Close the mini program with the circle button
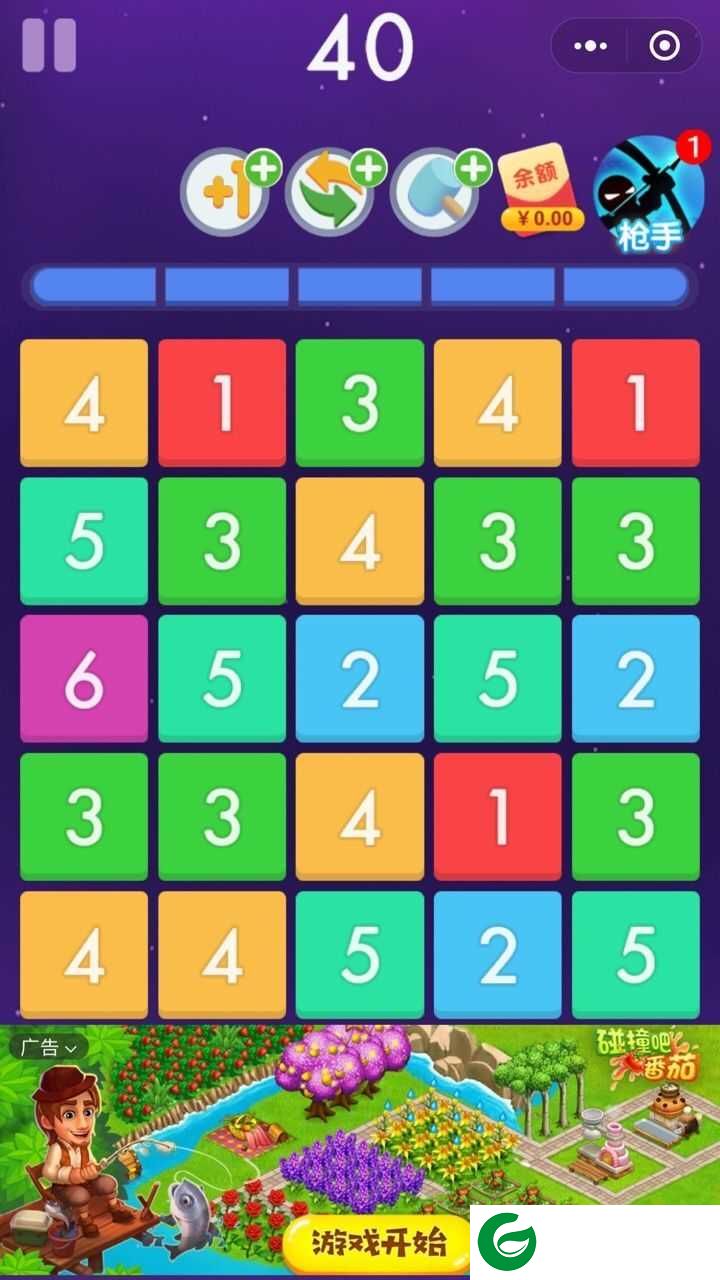The image size is (720, 1280). pyautogui.click(x=664, y=46)
